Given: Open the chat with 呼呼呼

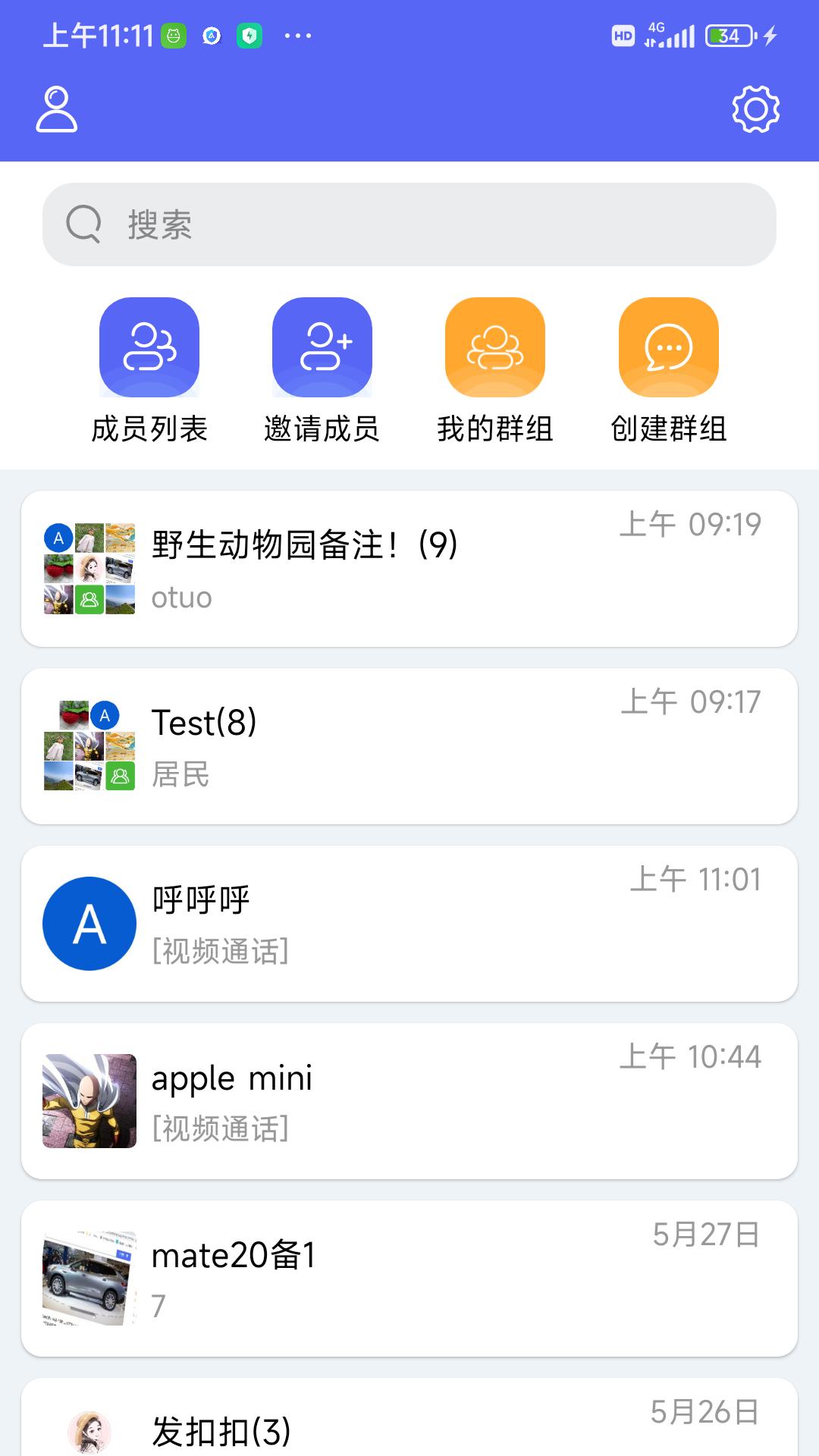Looking at the screenshot, I should tap(409, 924).
